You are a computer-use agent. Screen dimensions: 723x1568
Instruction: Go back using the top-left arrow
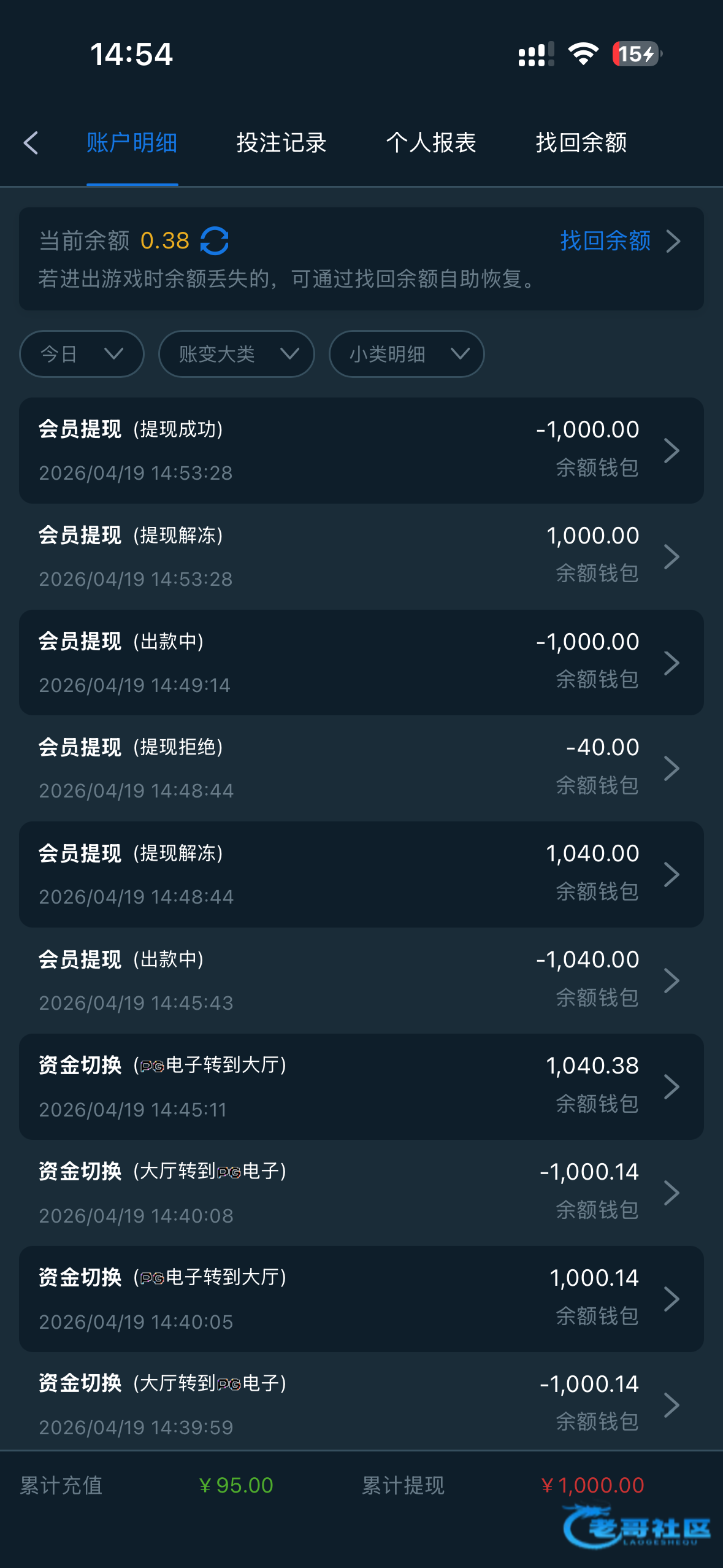(x=31, y=143)
